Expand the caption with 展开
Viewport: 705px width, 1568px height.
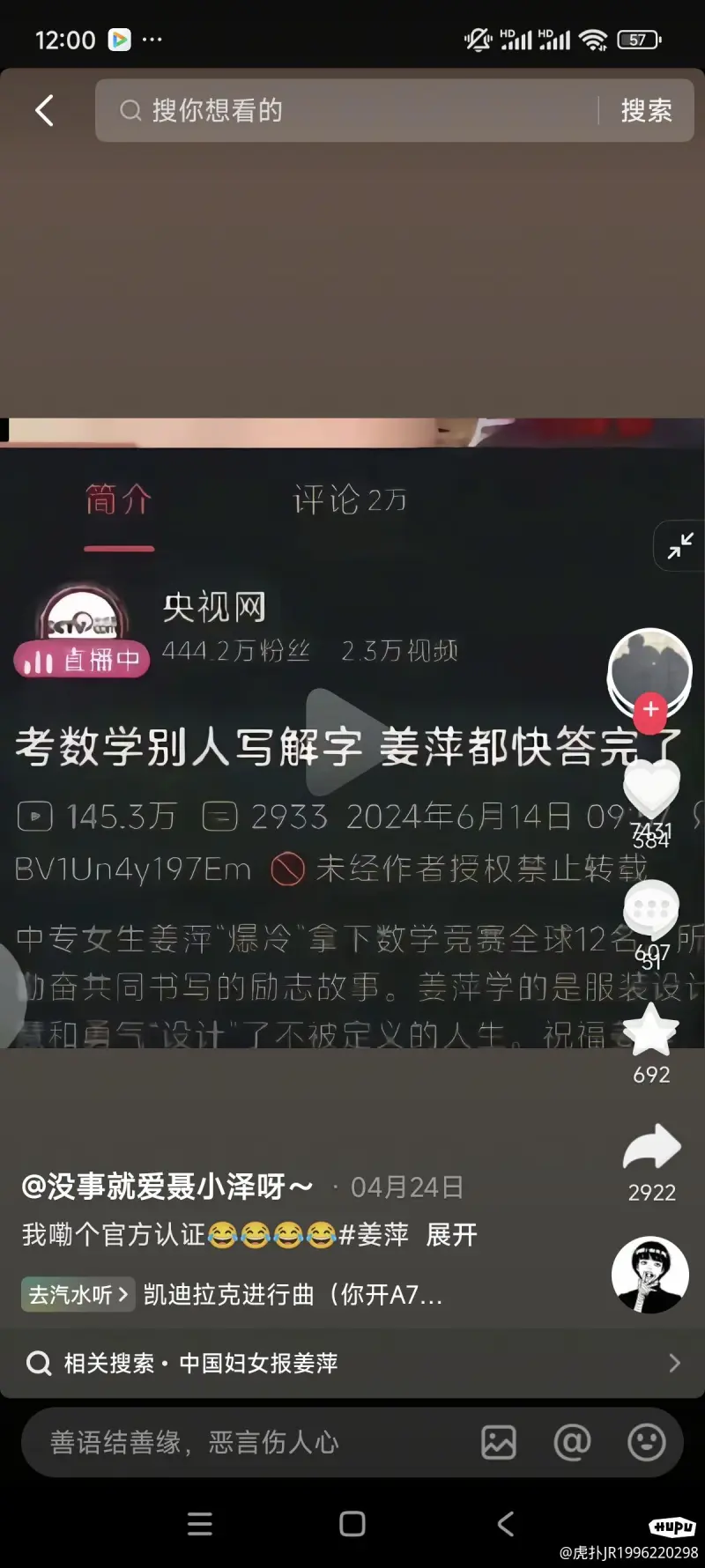tap(451, 1234)
